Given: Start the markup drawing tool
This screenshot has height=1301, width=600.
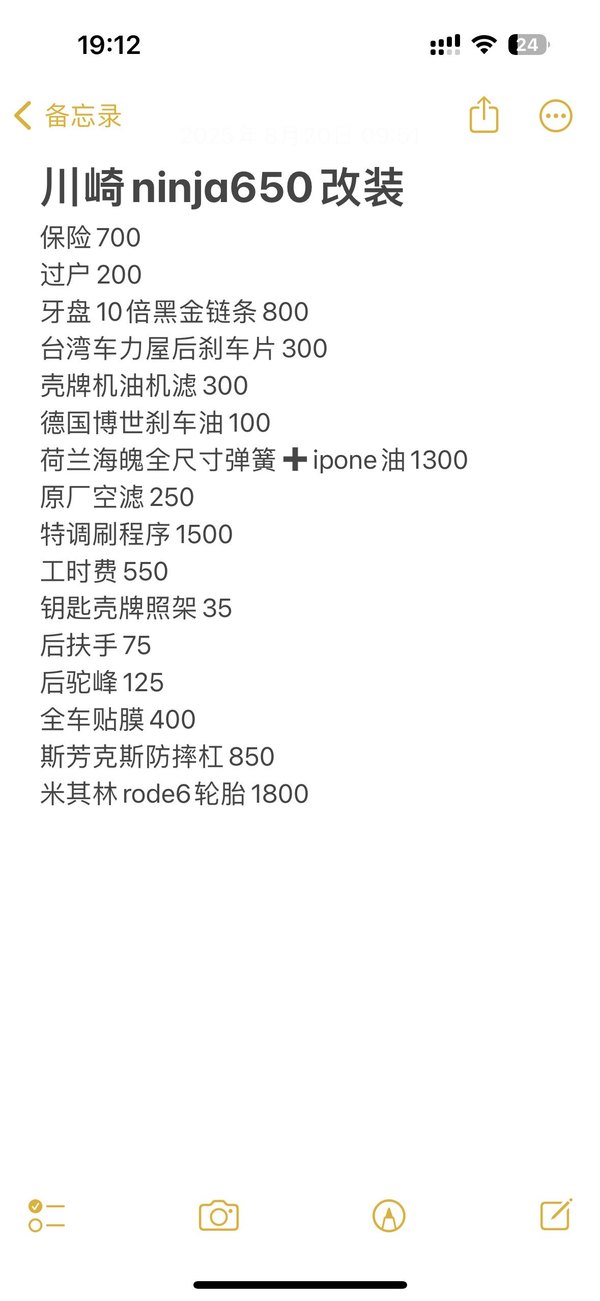Looking at the screenshot, I should [389, 1216].
